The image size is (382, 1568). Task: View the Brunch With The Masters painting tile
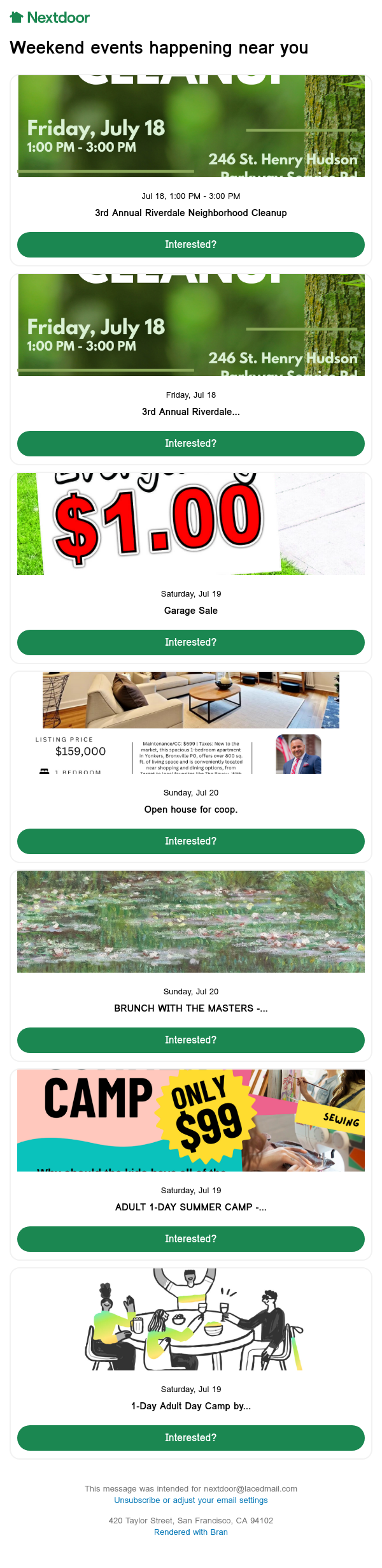191,922
